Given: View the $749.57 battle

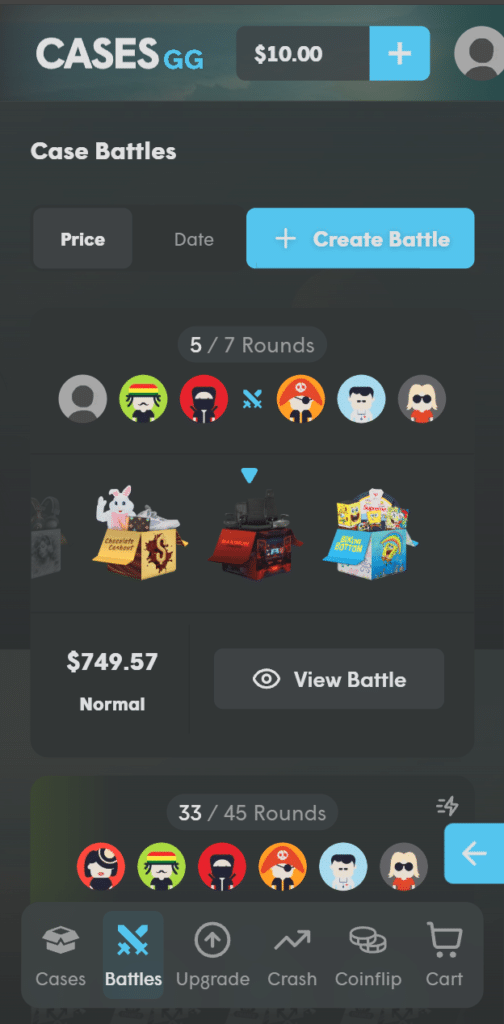Looking at the screenshot, I should click(329, 679).
